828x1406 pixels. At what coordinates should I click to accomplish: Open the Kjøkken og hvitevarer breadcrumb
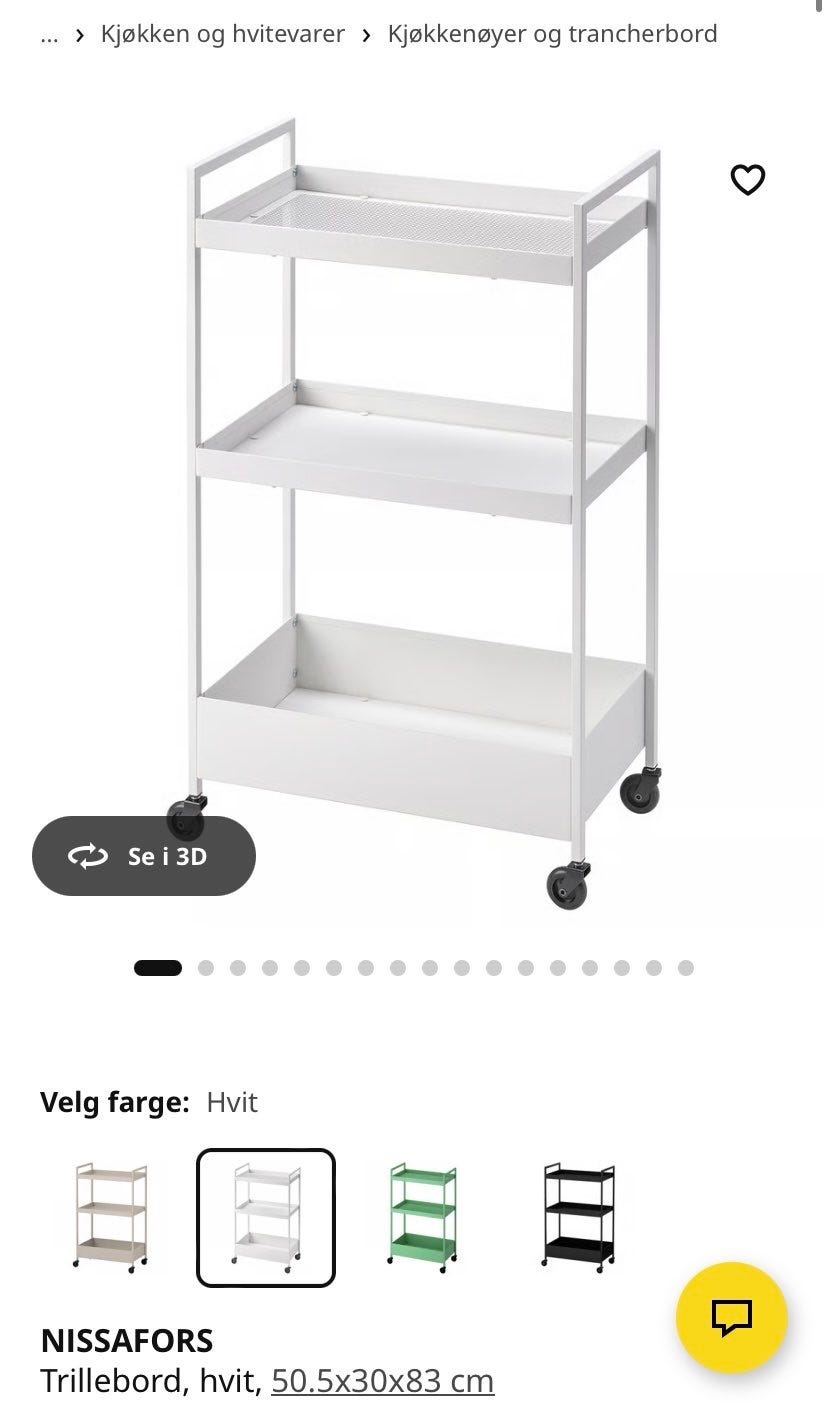[x=222, y=34]
